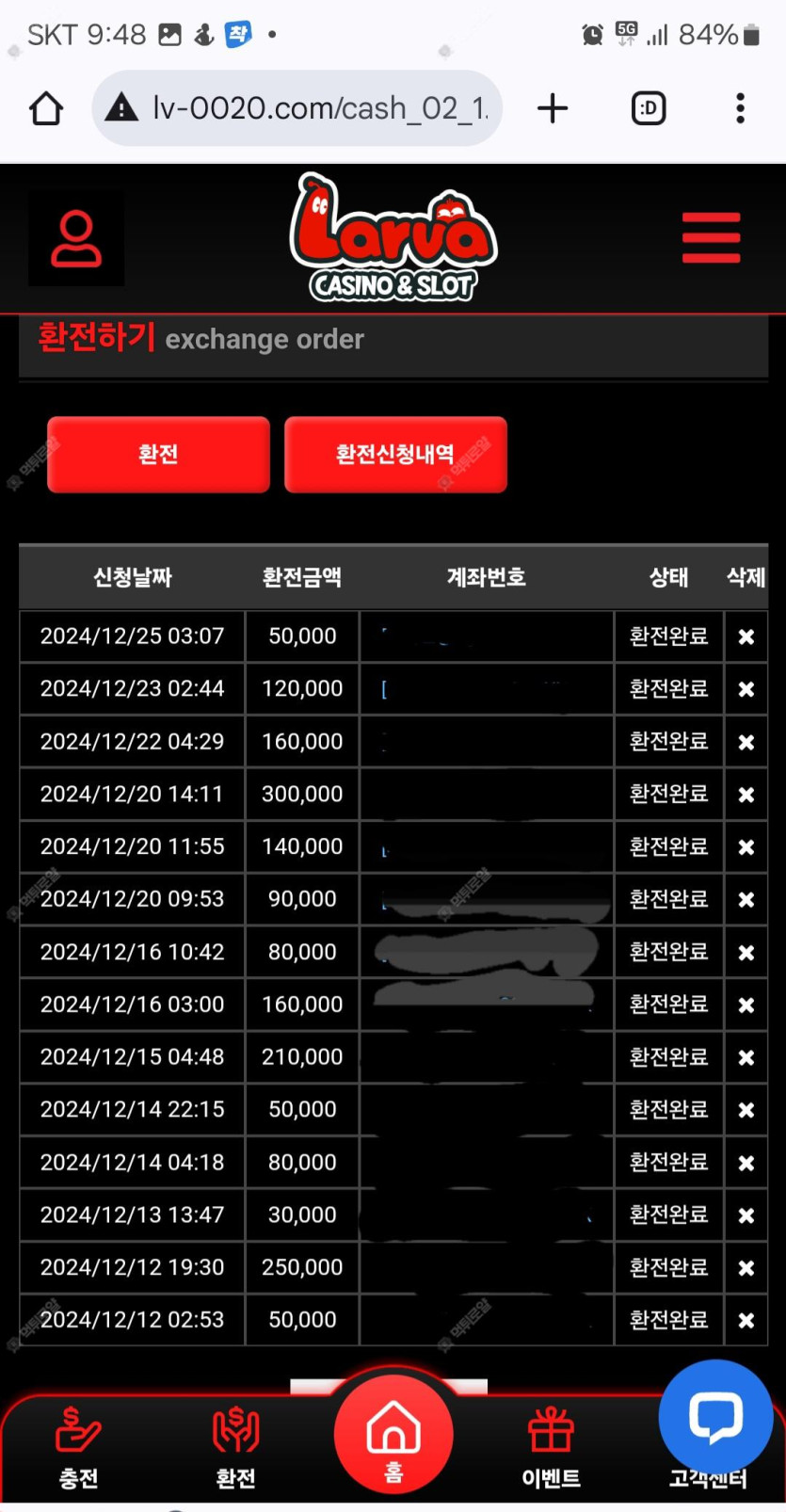The height and width of the screenshot is (1512, 786).
Task: Delete the 2024/12/23 02:44 record
Action: pos(746,690)
